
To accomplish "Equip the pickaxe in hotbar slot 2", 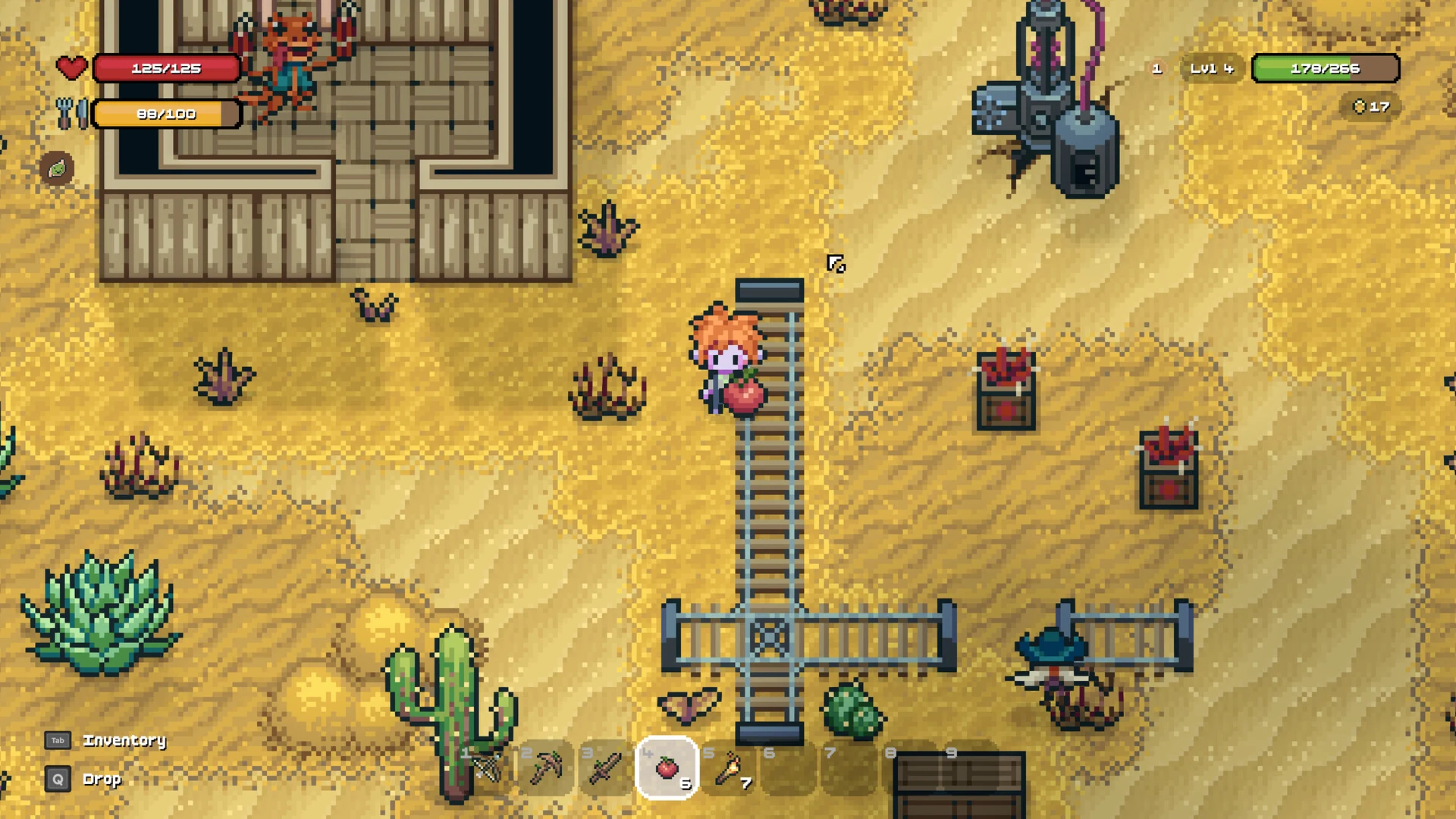I will 546,769.
